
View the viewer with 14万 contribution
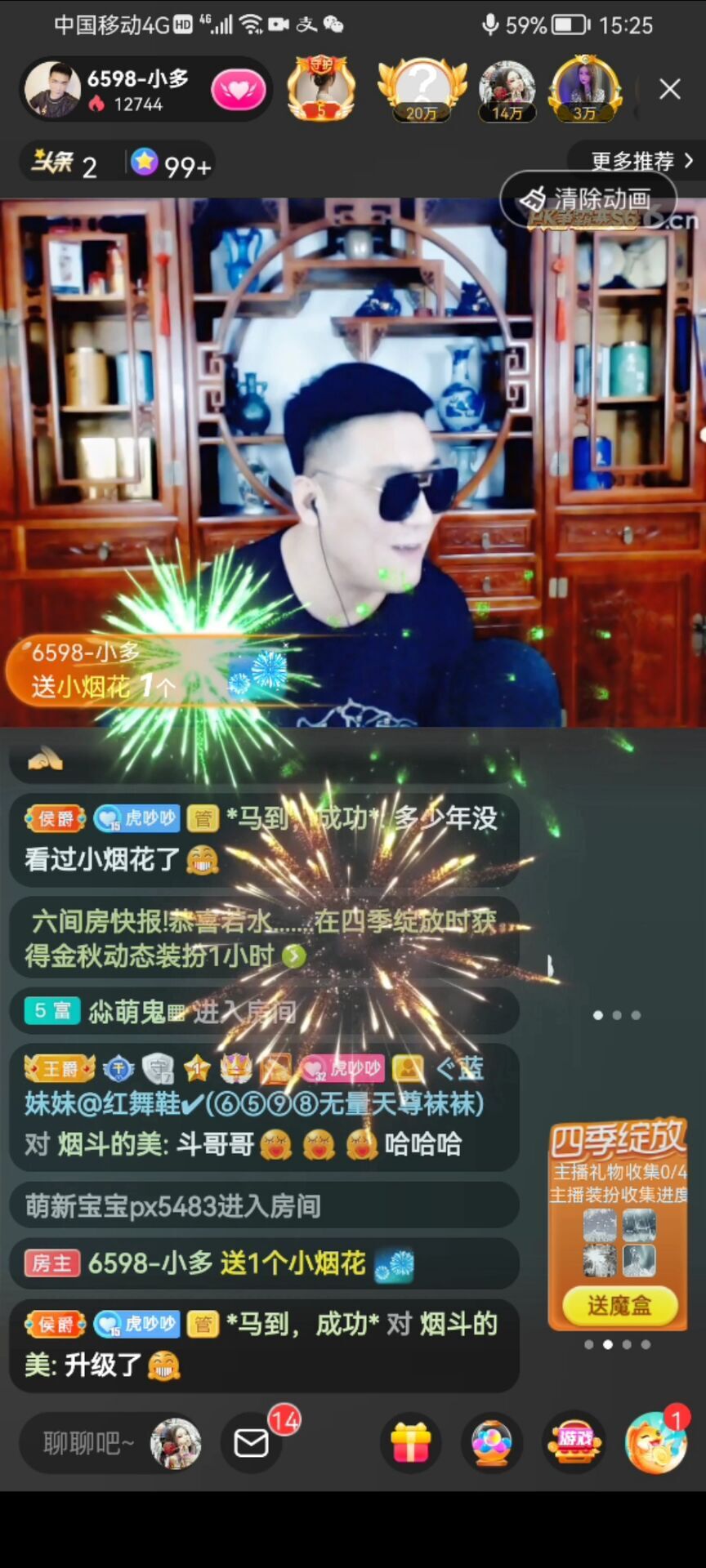[507, 90]
